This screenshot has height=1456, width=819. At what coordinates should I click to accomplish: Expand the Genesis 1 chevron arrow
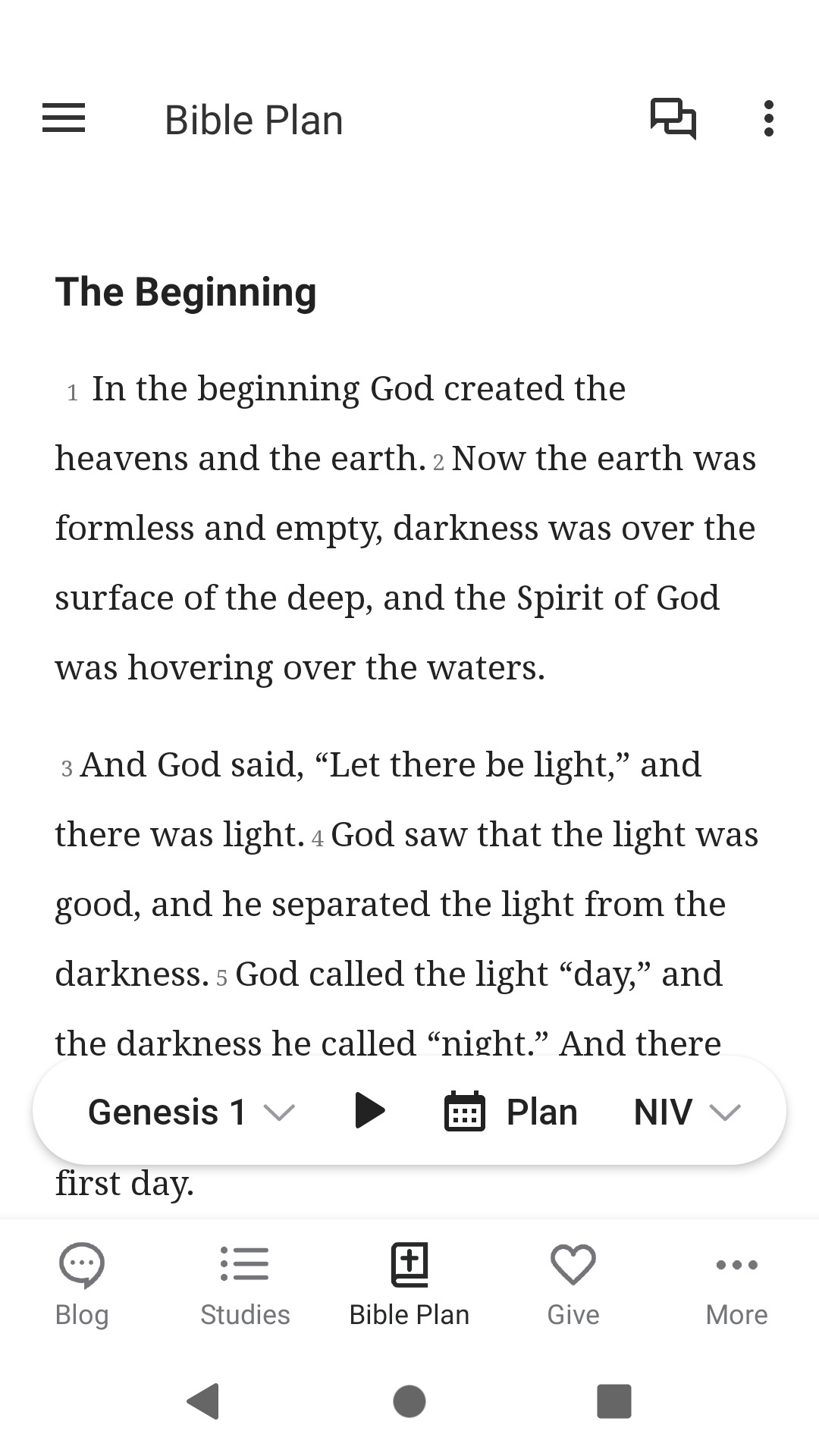coord(279,1112)
